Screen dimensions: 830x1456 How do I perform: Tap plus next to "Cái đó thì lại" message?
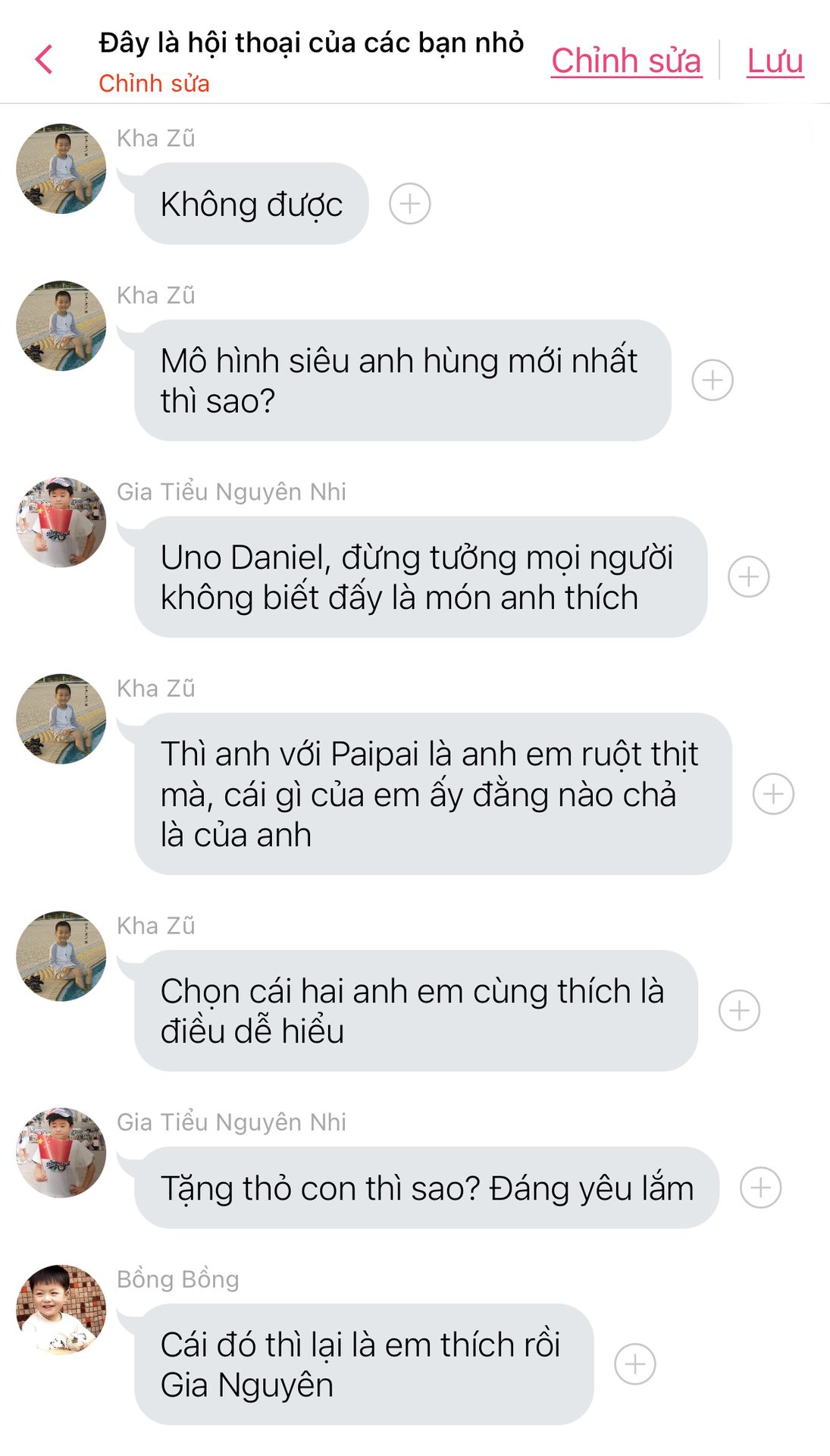635,1364
